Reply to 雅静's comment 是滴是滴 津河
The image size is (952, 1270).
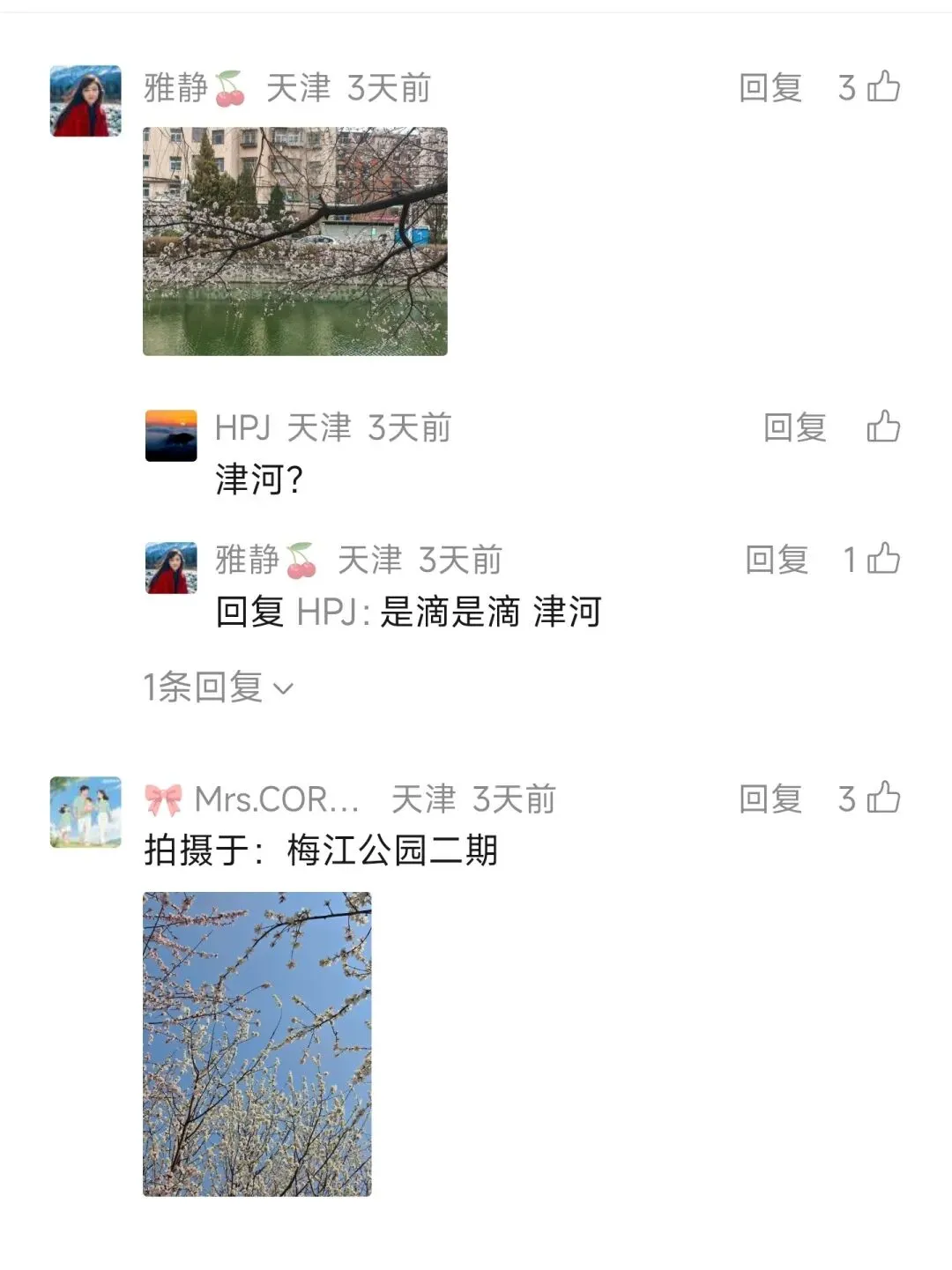point(777,560)
